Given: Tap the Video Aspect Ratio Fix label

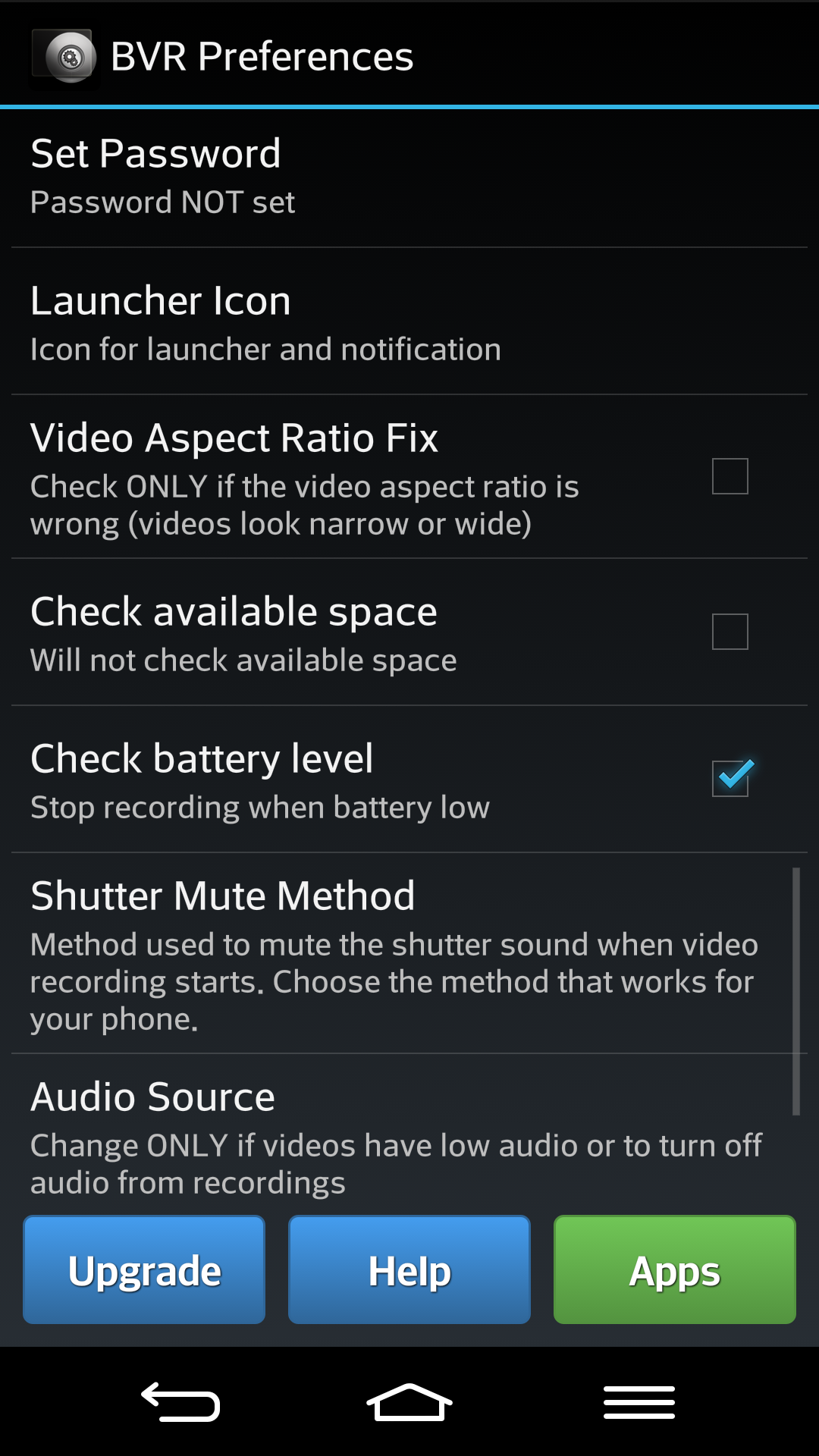Looking at the screenshot, I should click(235, 438).
